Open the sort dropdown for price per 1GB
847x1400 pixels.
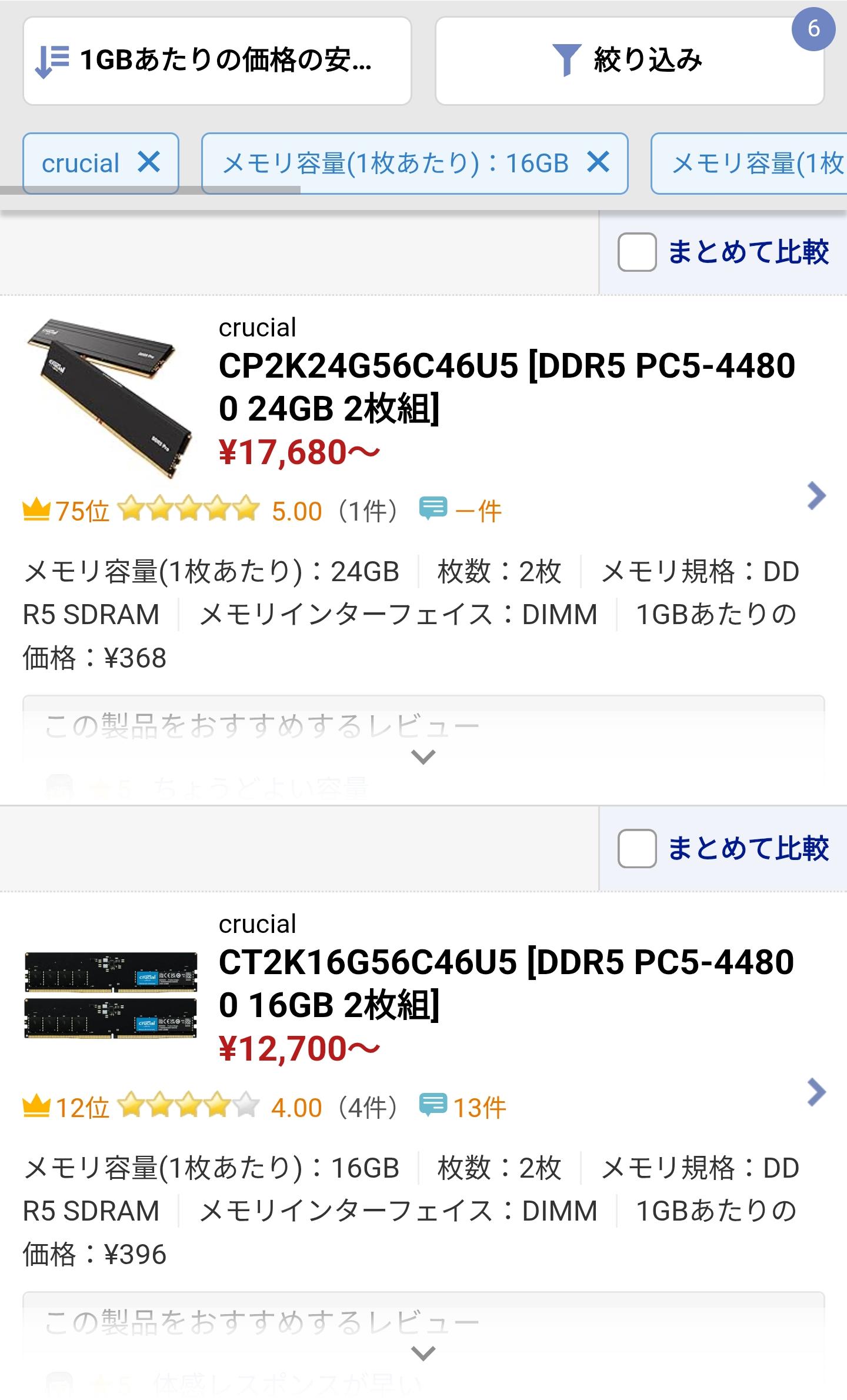[216, 61]
